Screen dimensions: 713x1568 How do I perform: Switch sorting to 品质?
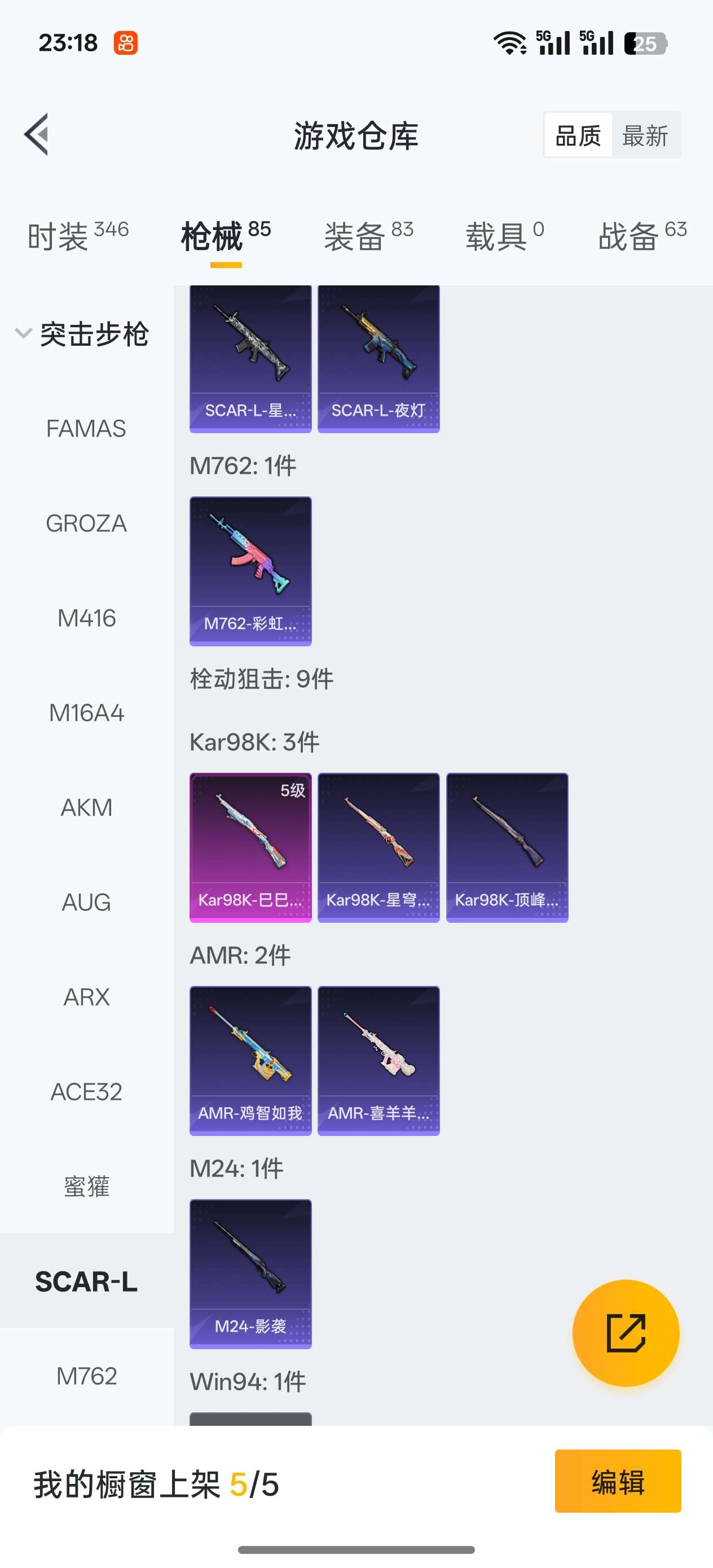[578, 135]
